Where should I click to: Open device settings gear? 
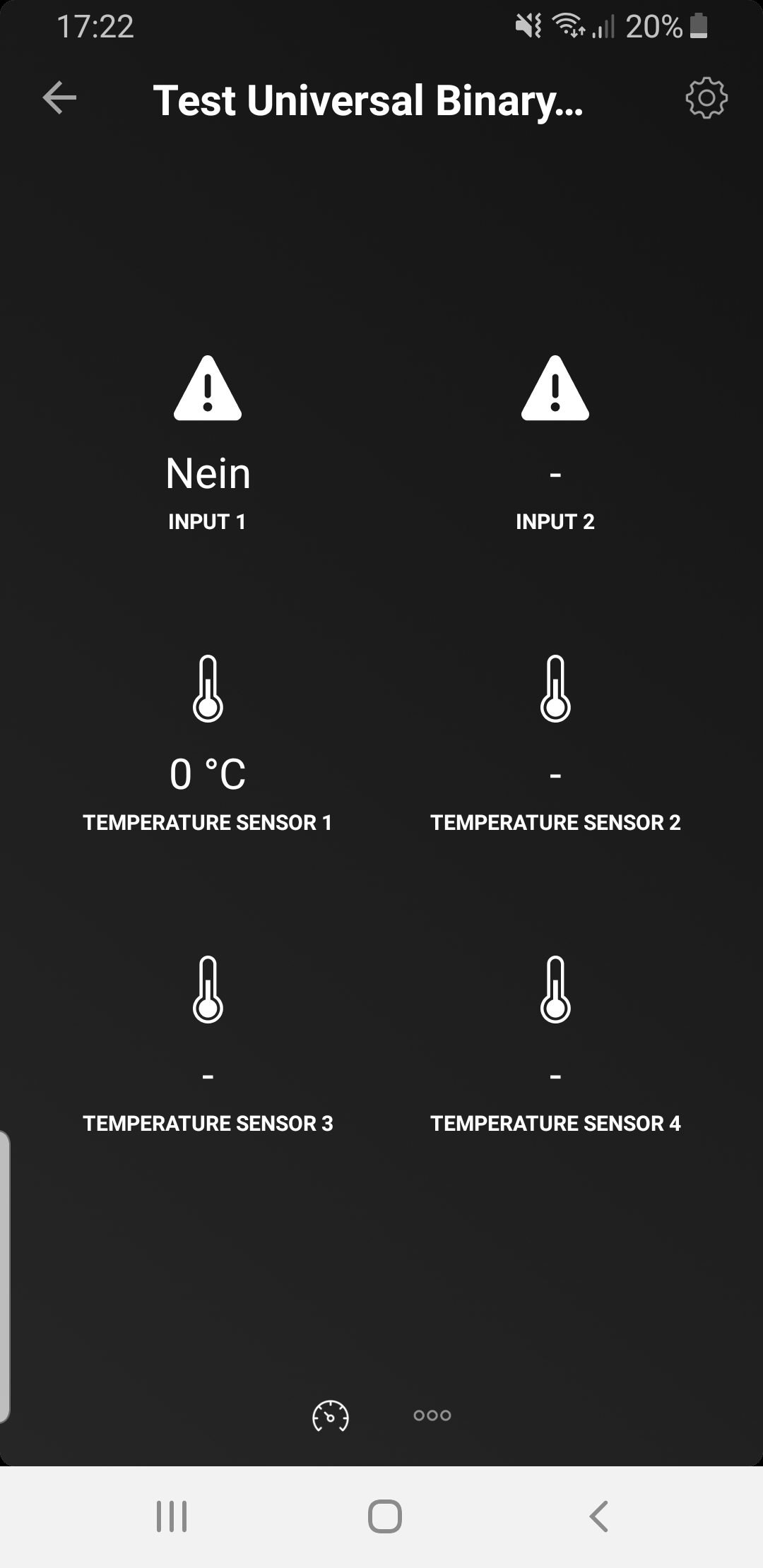[706, 98]
